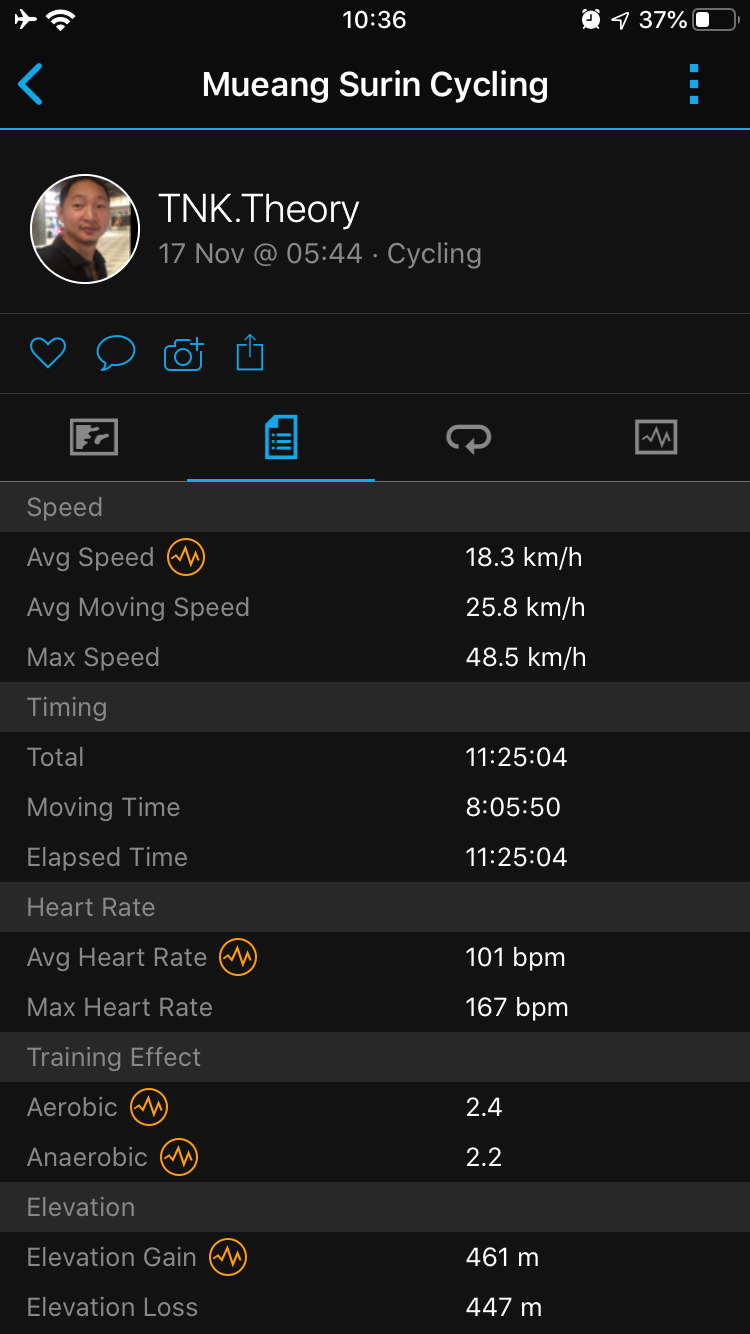Go back with the top arrow
The width and height of the screenshot is (750, 1334).
pyautogui.click(x=31, y=85)
